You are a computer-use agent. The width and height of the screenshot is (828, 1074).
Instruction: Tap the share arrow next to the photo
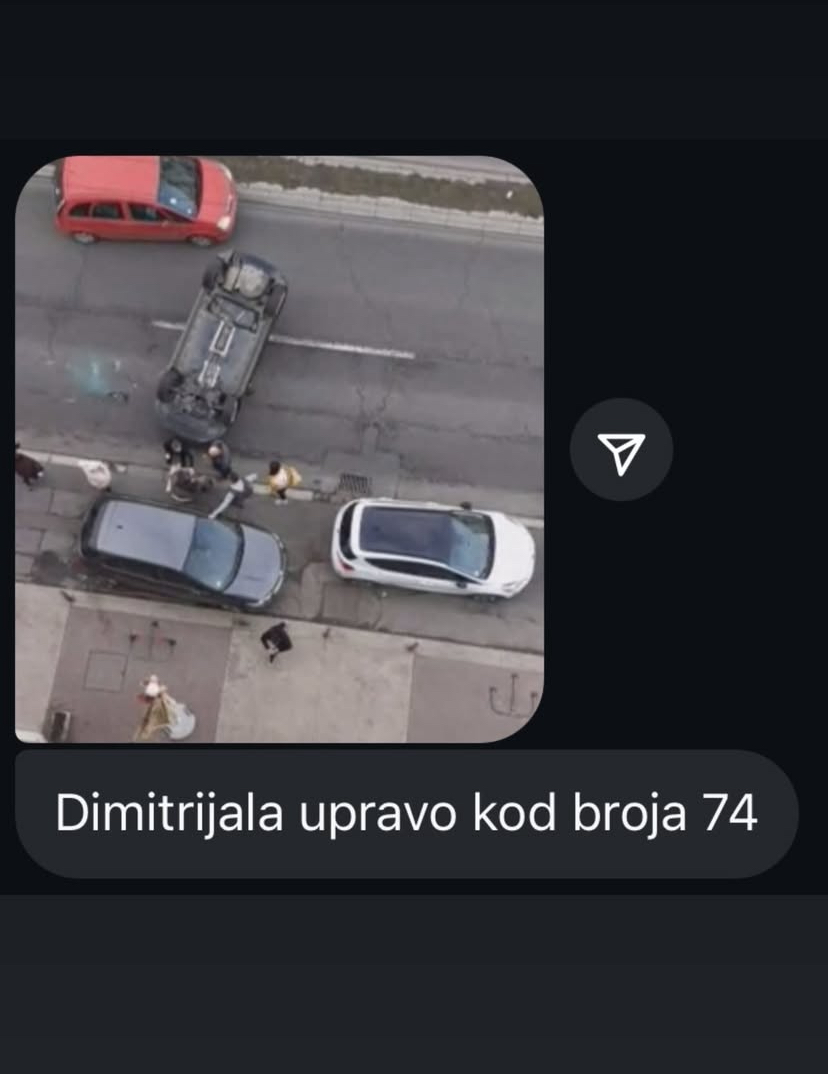[x=621, y=450]
